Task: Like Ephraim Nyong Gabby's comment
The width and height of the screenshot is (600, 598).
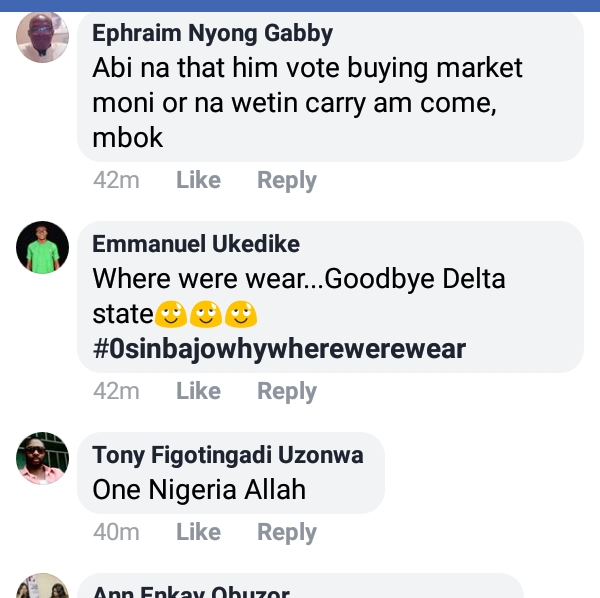Action: [x=198, y=180]
